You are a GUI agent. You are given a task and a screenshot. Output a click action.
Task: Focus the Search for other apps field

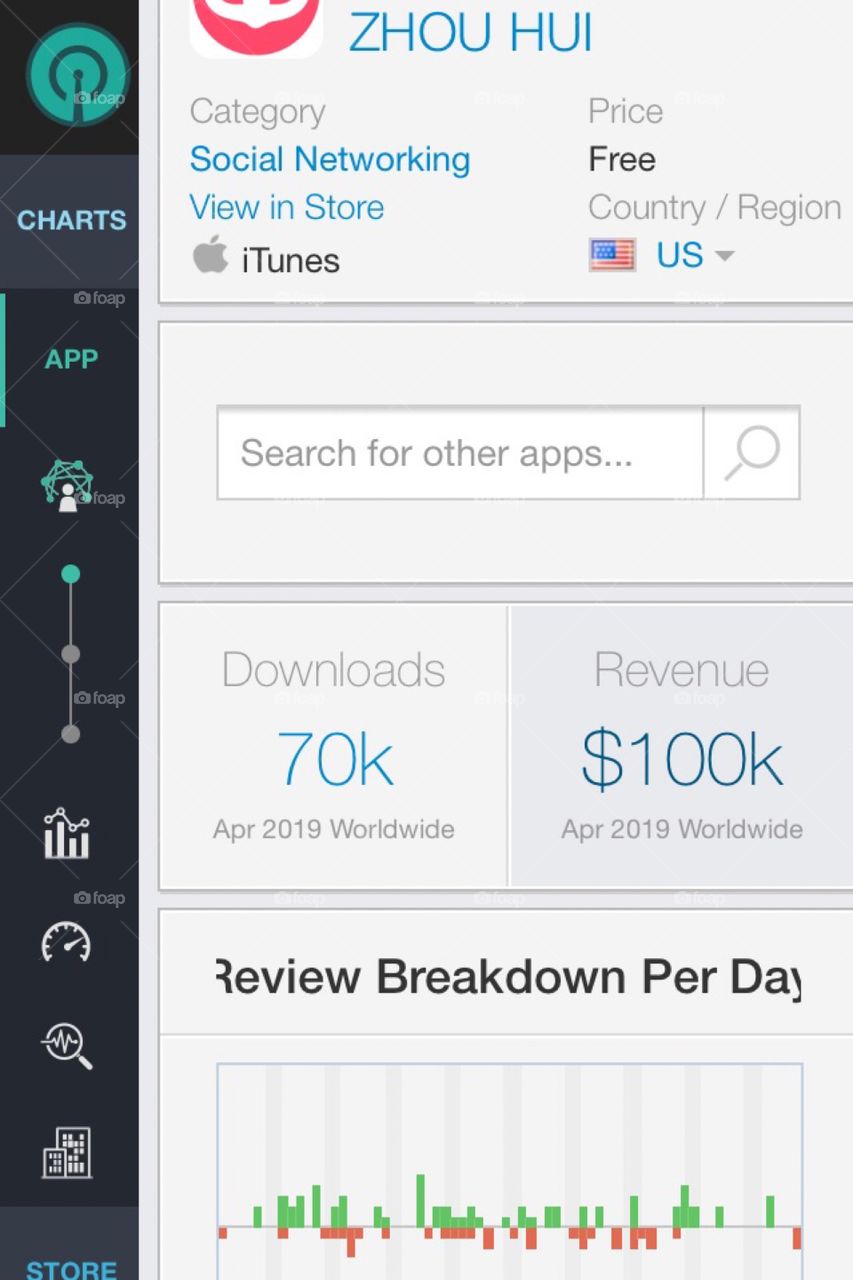[460, 453]
